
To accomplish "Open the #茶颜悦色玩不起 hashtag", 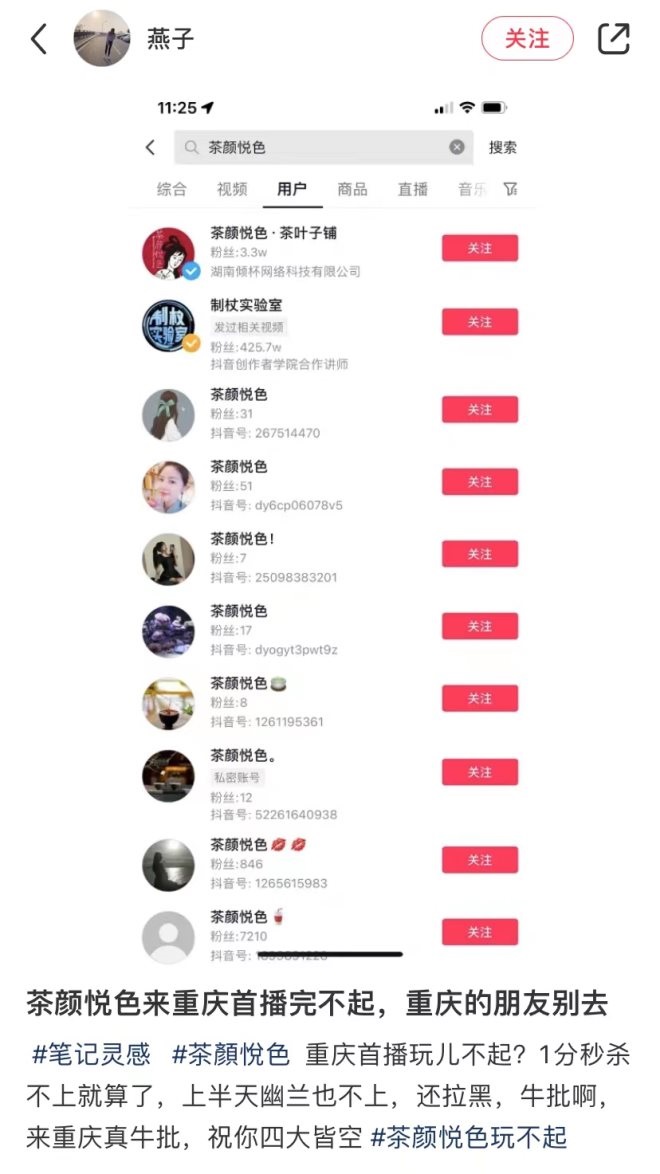I will 468,1137.
